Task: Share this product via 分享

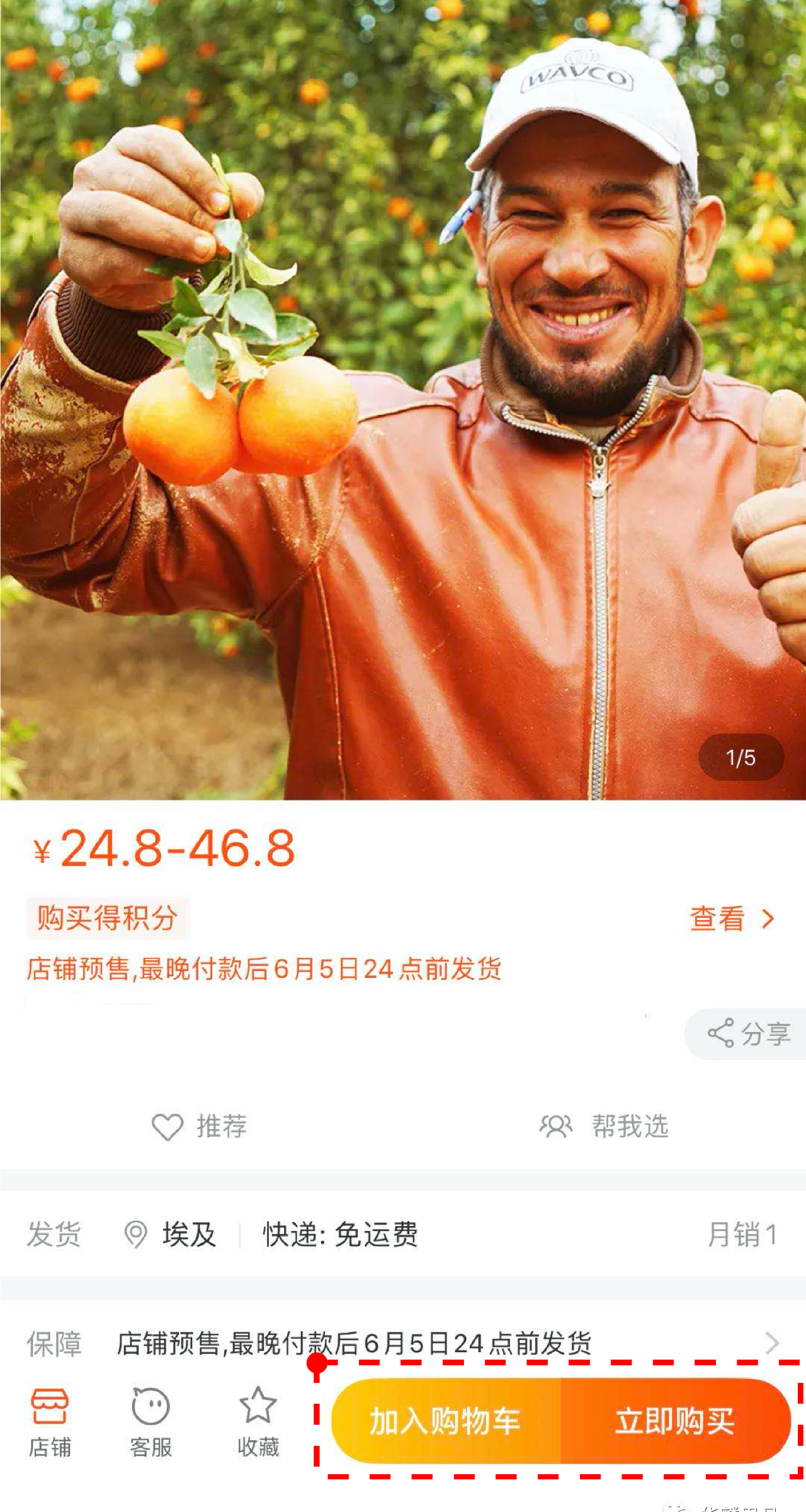Action: pos(749,1033)
